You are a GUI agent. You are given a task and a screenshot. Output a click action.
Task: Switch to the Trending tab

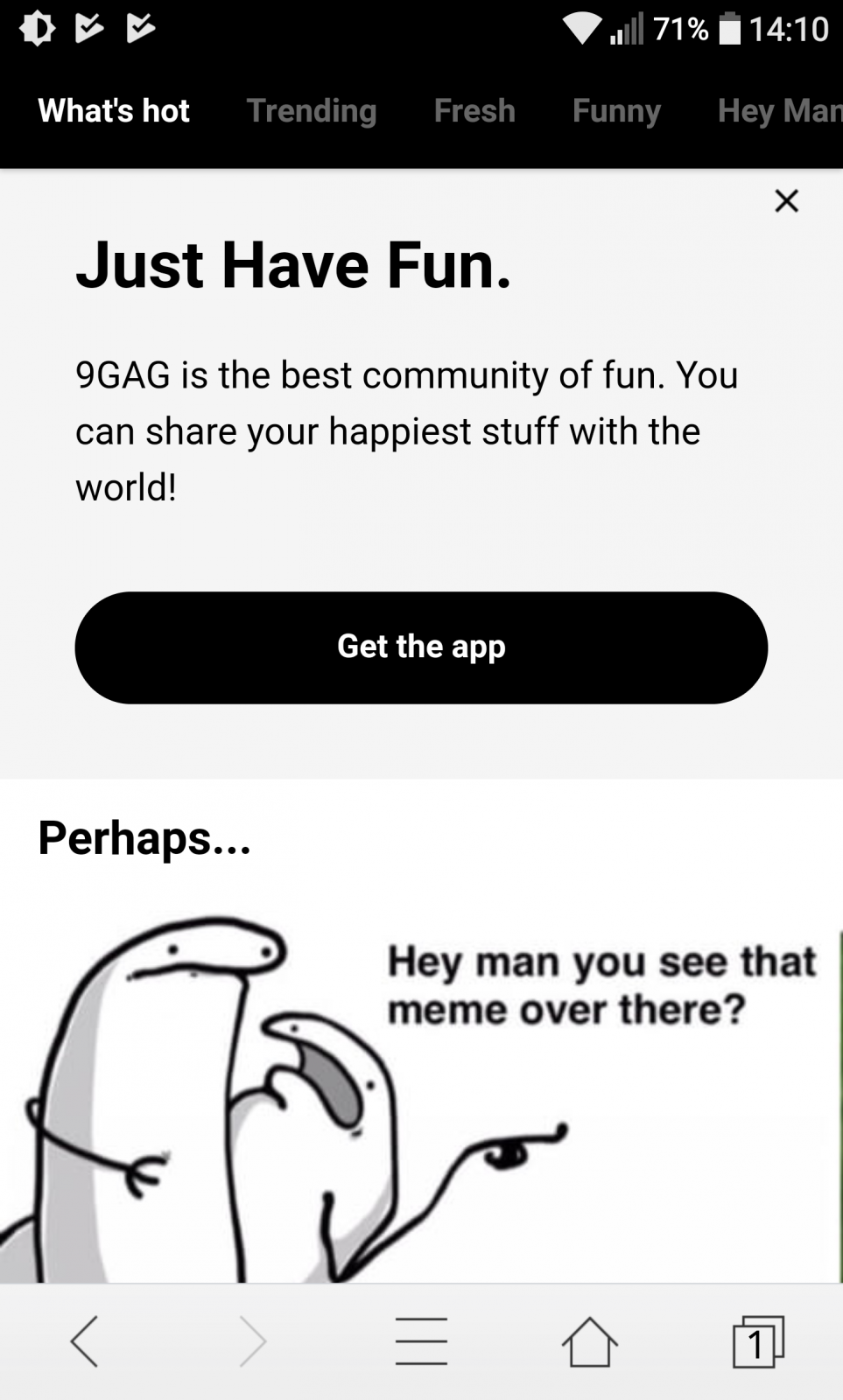pyautogui.click(x=311, y=111)
